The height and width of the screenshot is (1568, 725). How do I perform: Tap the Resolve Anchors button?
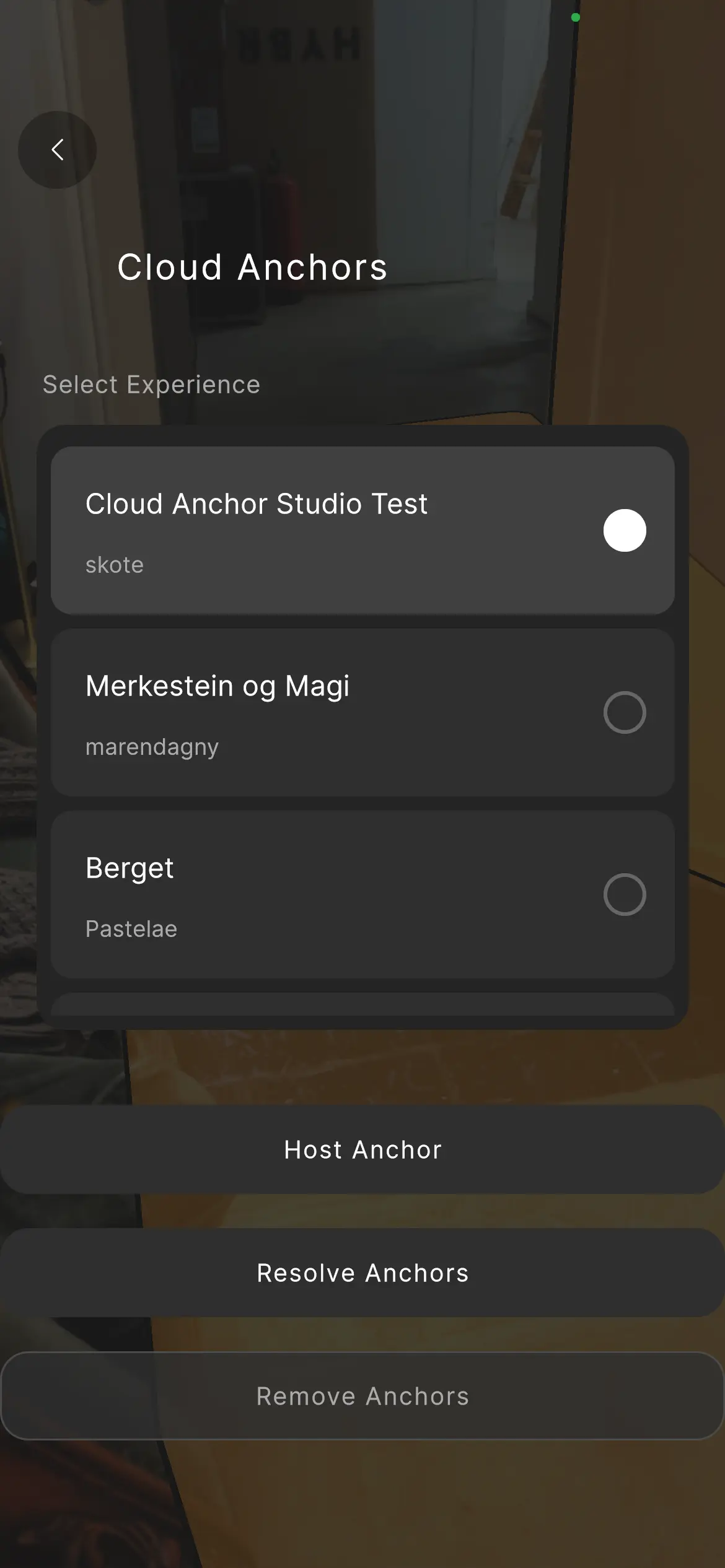pyautogui.click(x=362, y=1272)
